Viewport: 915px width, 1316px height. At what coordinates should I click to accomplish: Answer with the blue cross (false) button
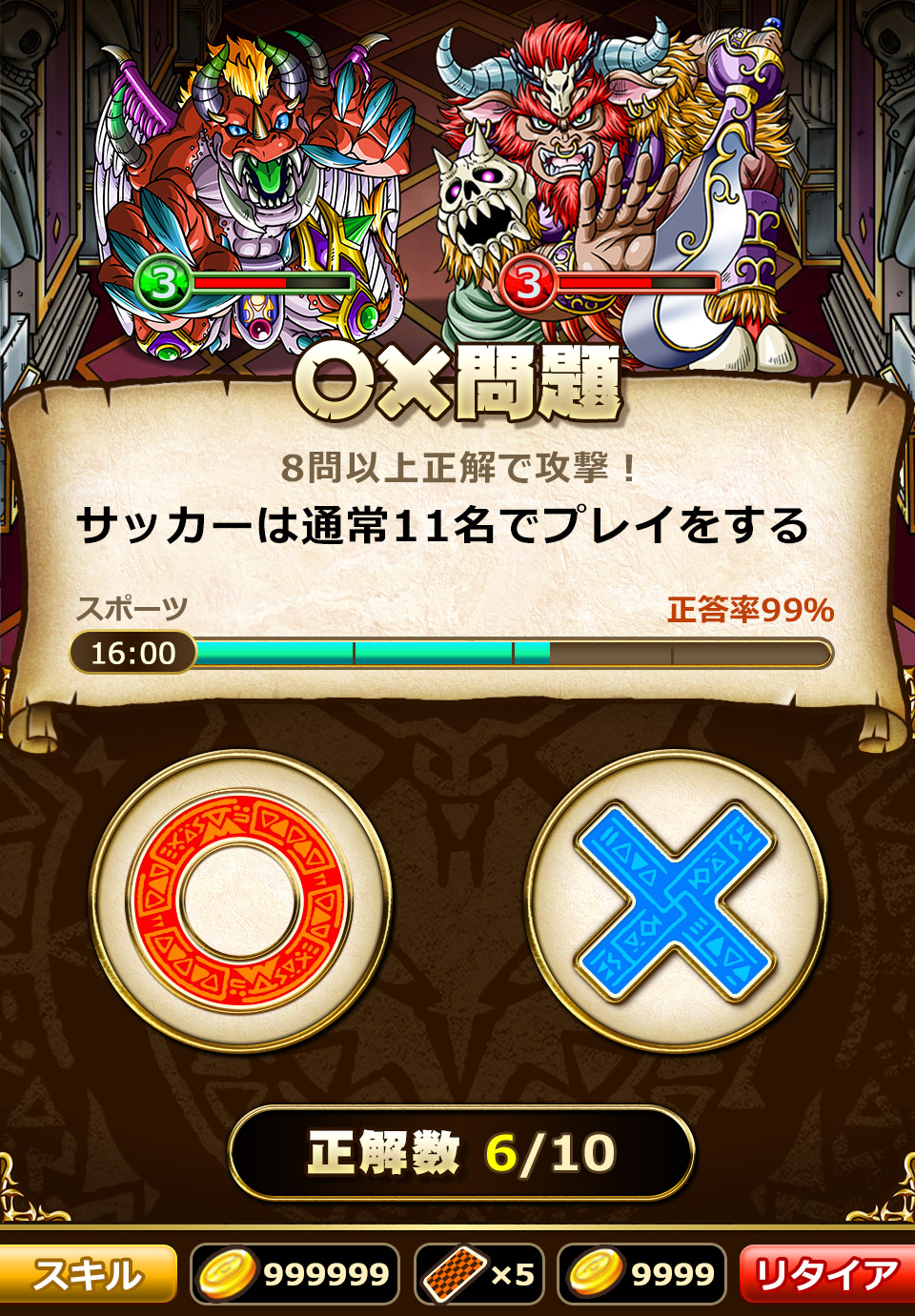(676, 901)
